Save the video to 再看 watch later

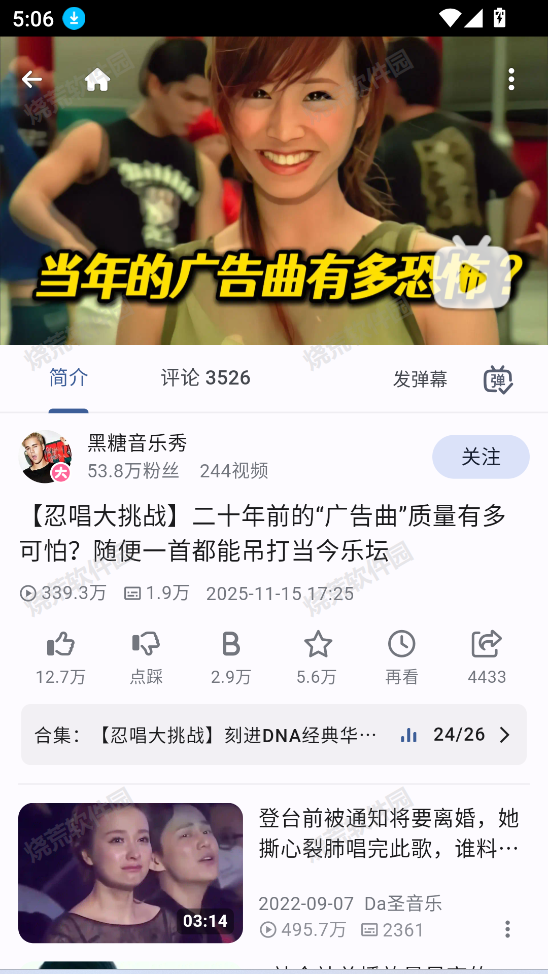(x=401, y=657)
